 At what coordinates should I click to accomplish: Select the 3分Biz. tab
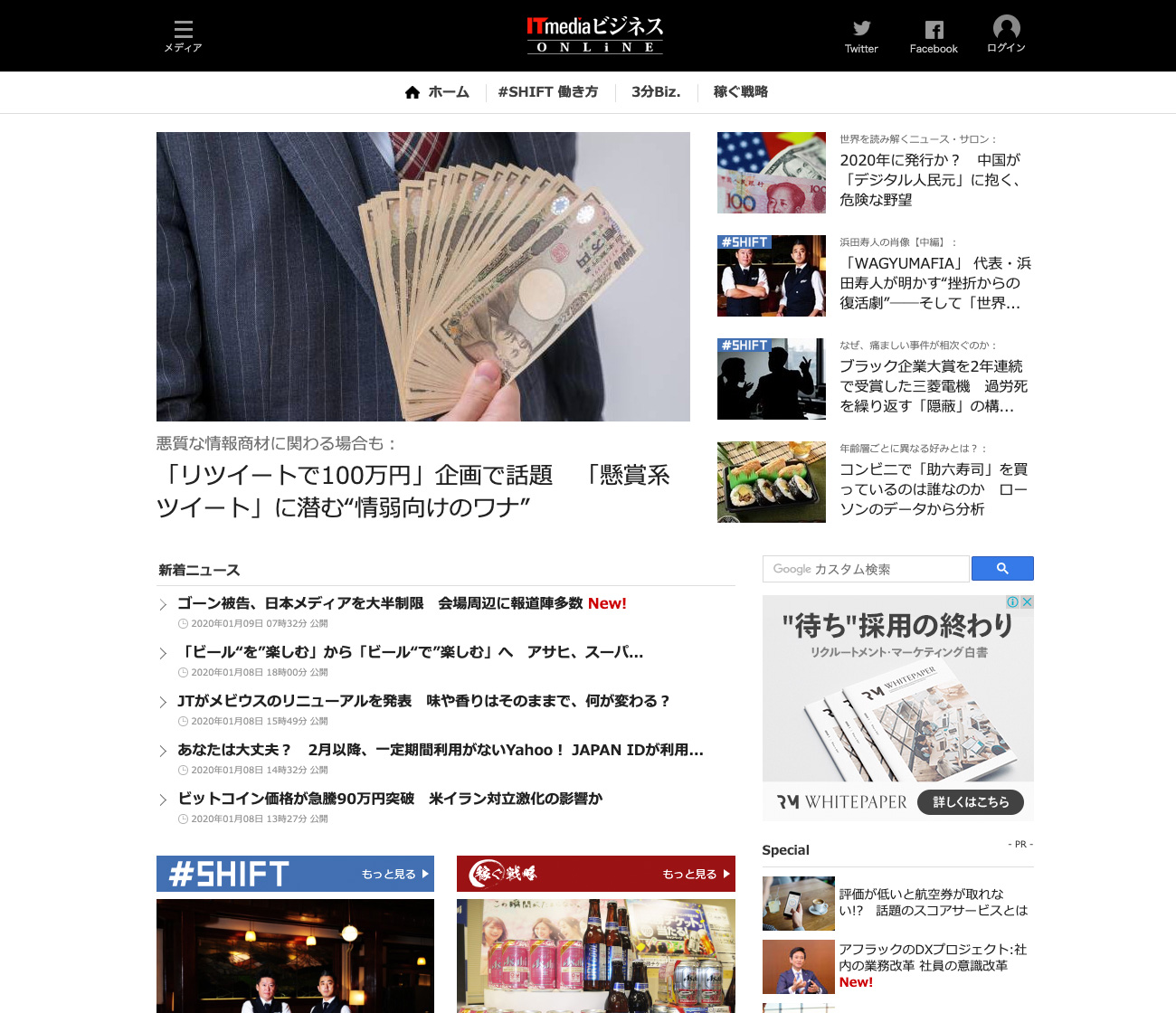[x=656, y=92]
